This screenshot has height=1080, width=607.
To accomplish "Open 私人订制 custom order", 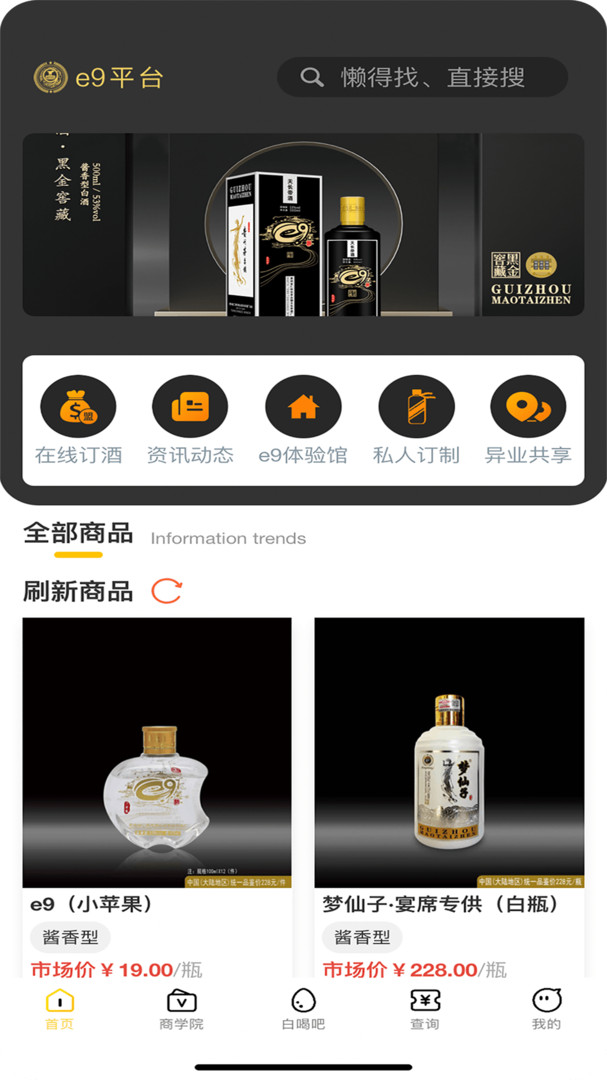I will click(x=416, y=420).
